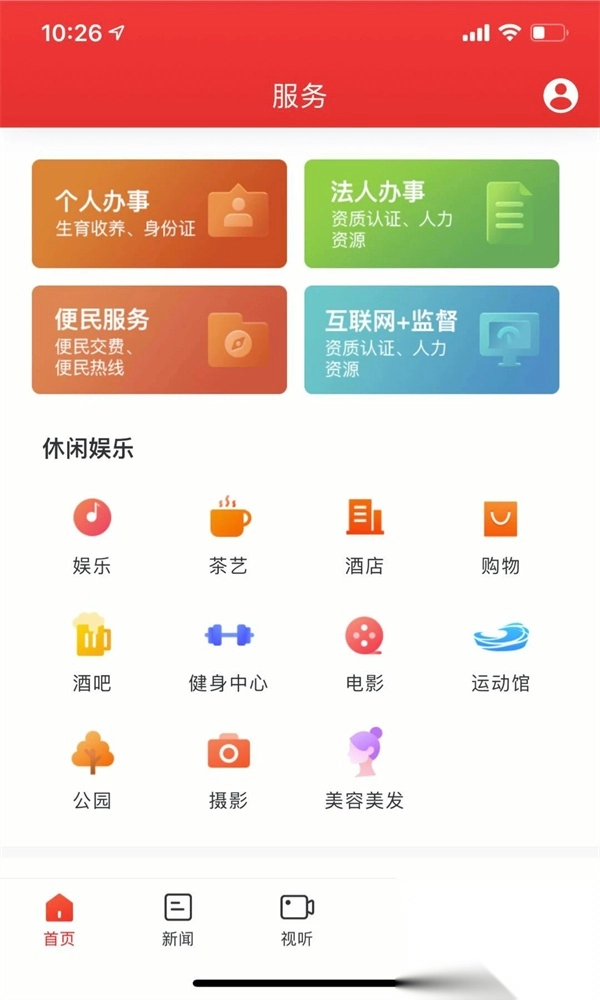The height and width of the screenshot is (1000, 600).
Task: Switch to the 首页 tab
Action: (x=60, y=920)
